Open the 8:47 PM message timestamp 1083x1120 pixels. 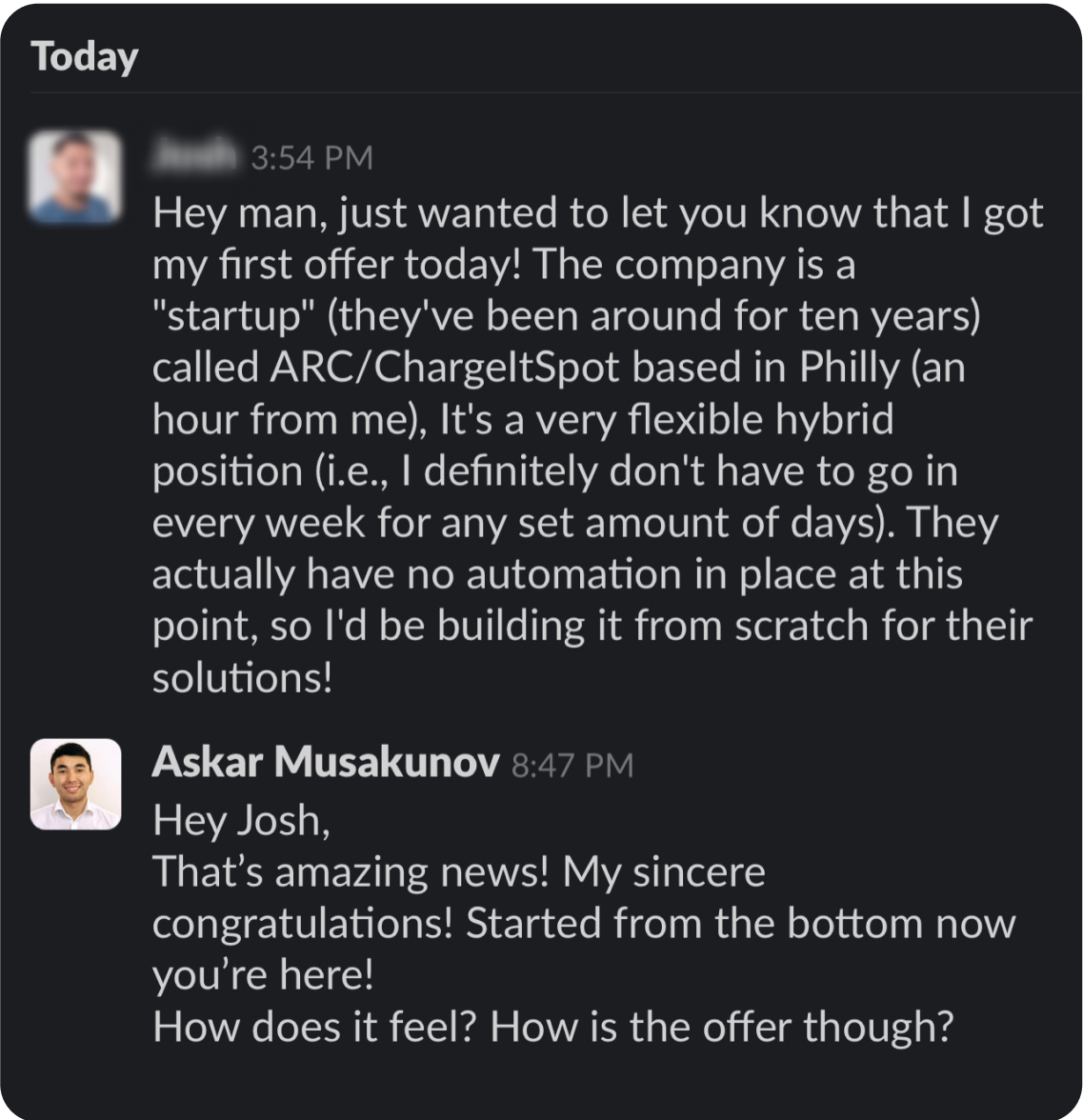click(x=572, y=765)
